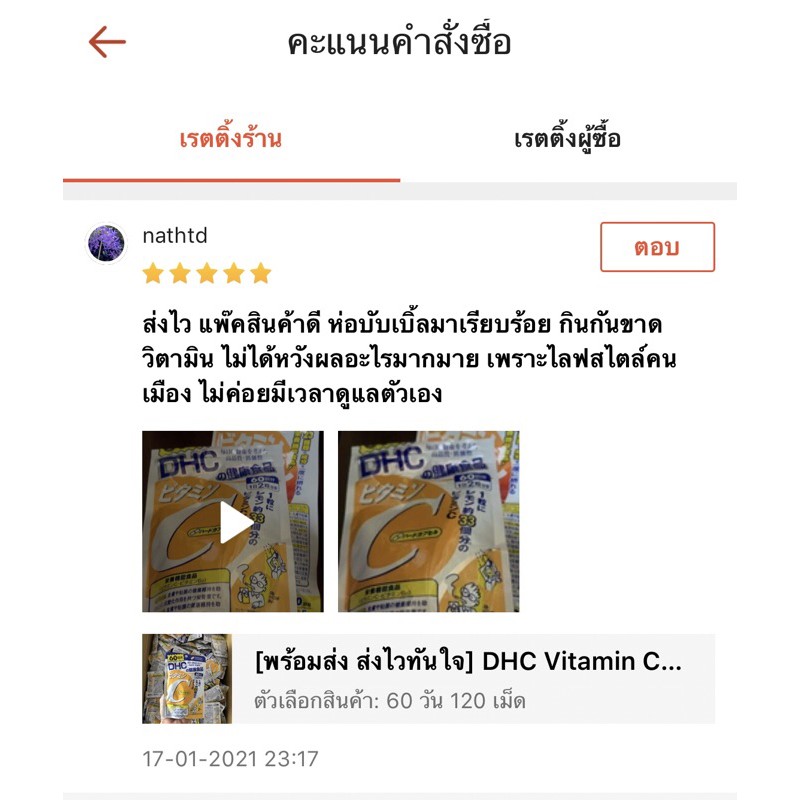800x800 pixels.
Task: Play the review video thumbnail
Action: coord(233,521)
